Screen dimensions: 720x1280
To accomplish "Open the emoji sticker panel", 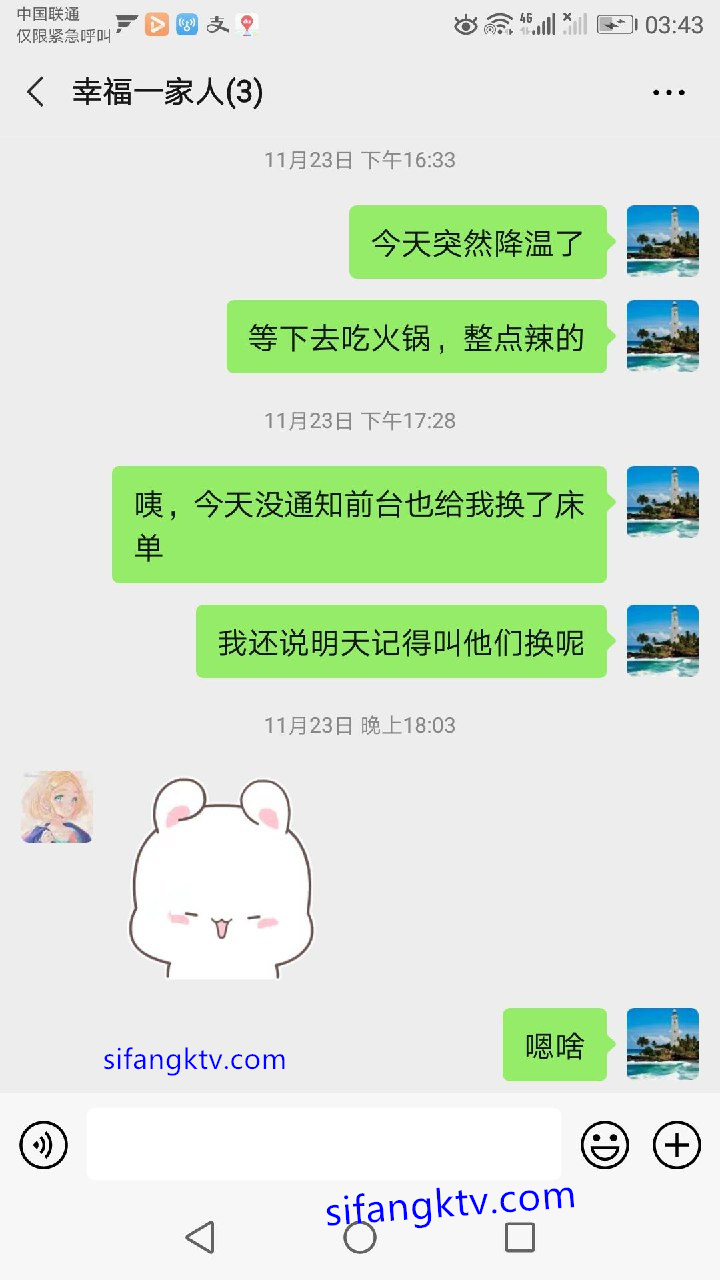I will (605, 1144).
